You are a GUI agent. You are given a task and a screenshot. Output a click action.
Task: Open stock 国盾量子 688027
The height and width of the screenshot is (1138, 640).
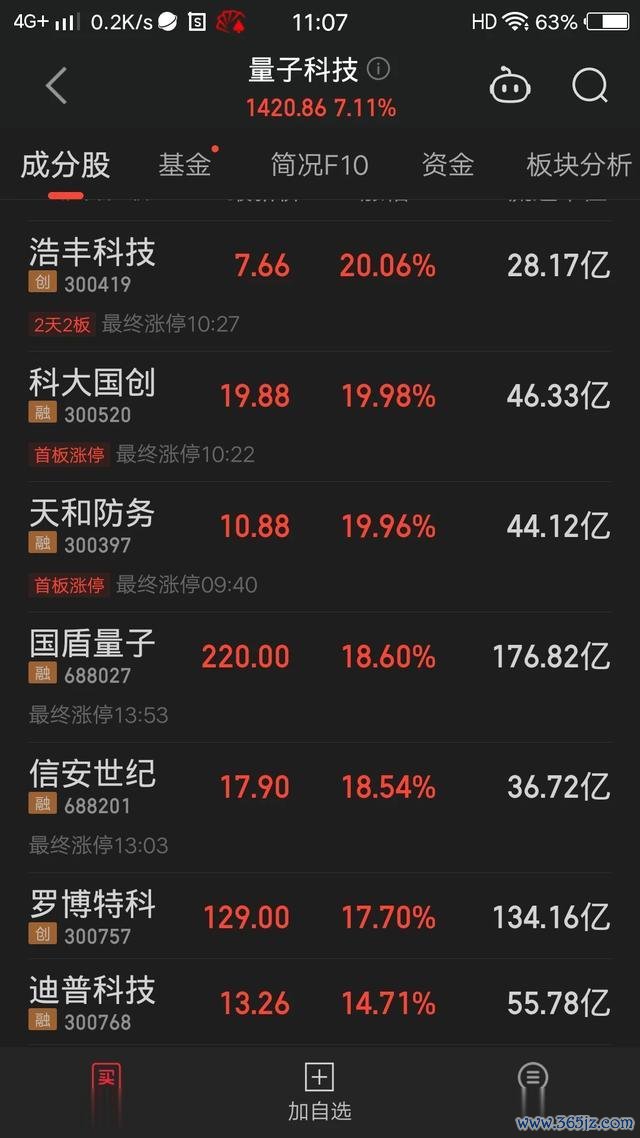click(x=320, y=677)
